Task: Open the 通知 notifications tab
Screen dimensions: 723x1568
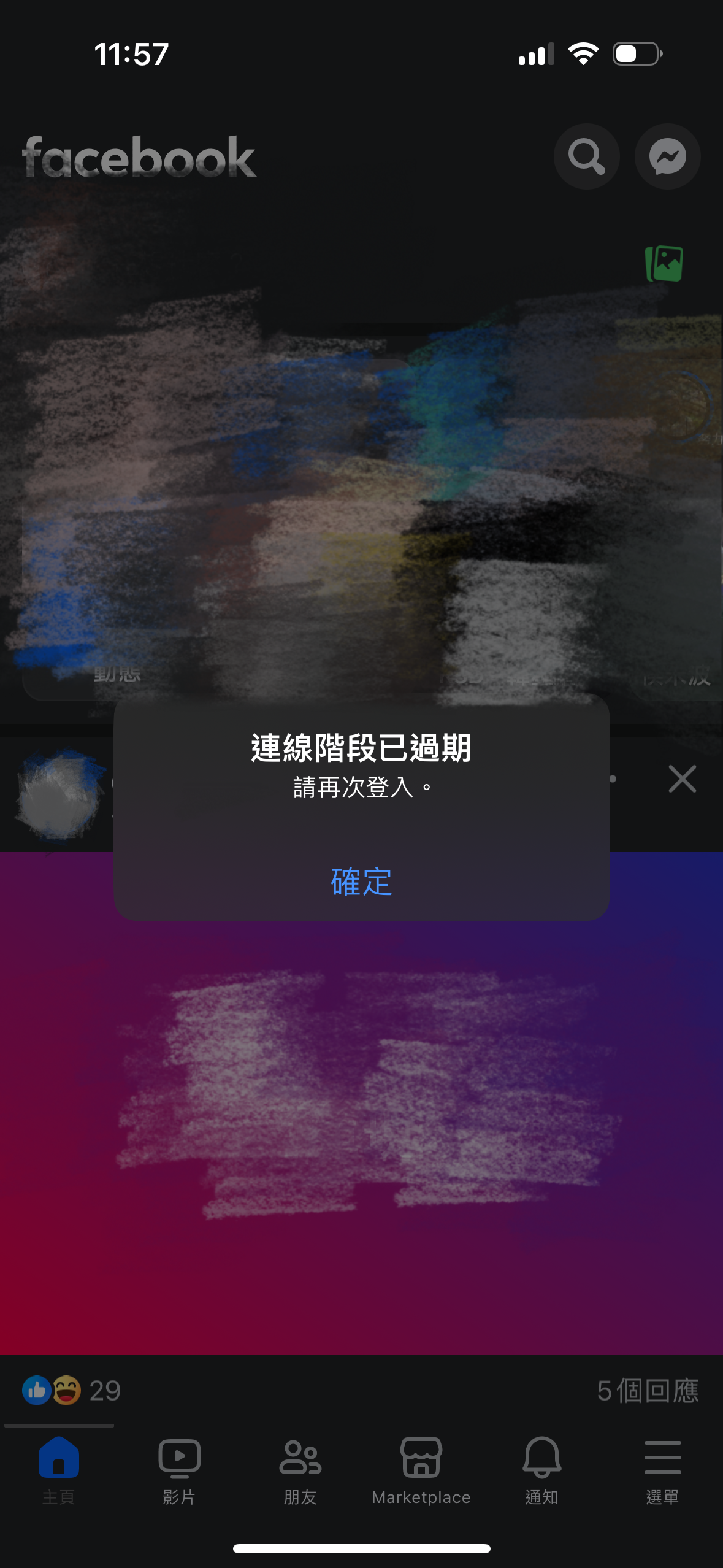Action: [541, 1469]
